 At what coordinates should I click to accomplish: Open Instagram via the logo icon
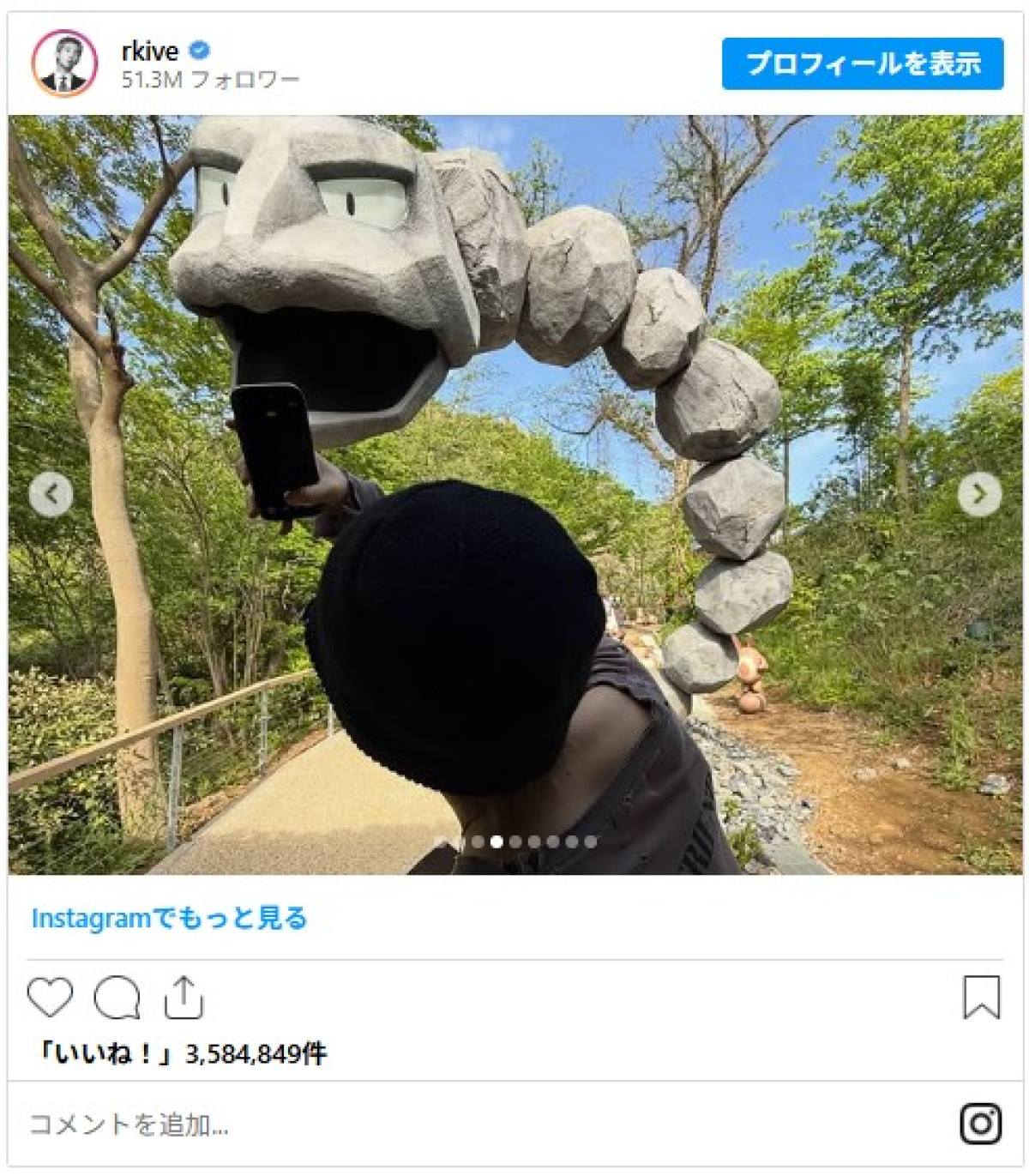point(981,1124)
